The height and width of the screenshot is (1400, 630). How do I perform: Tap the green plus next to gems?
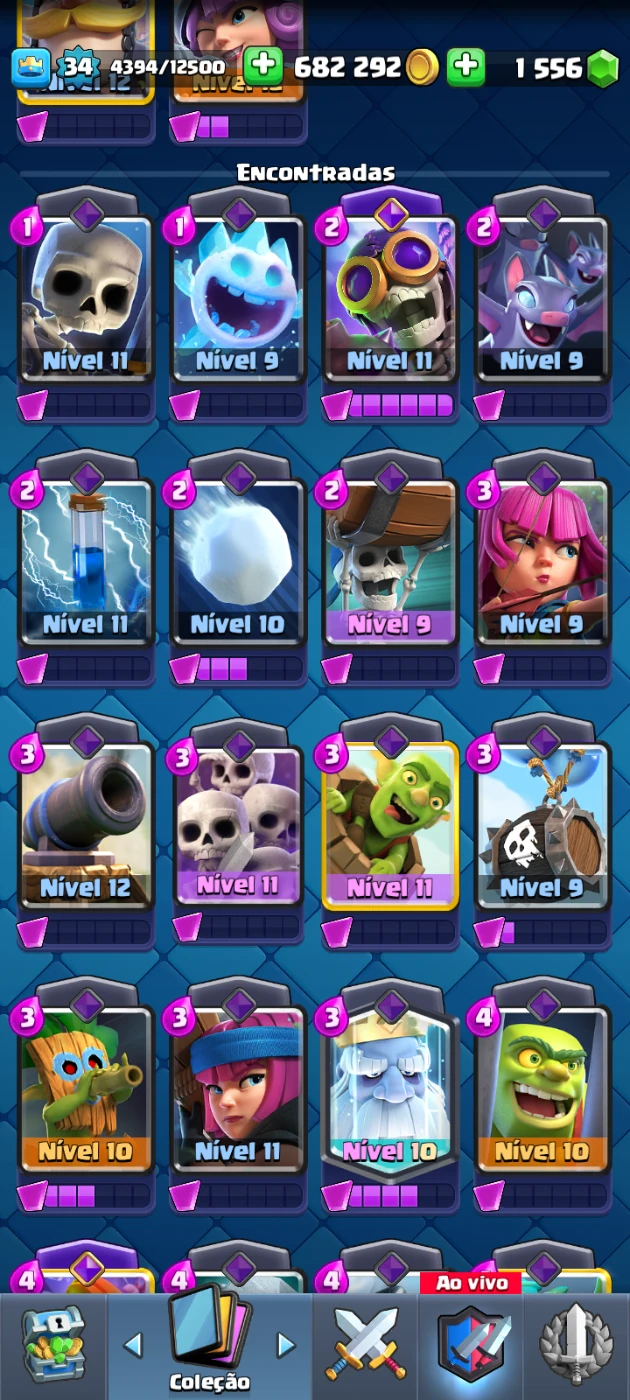465,67
